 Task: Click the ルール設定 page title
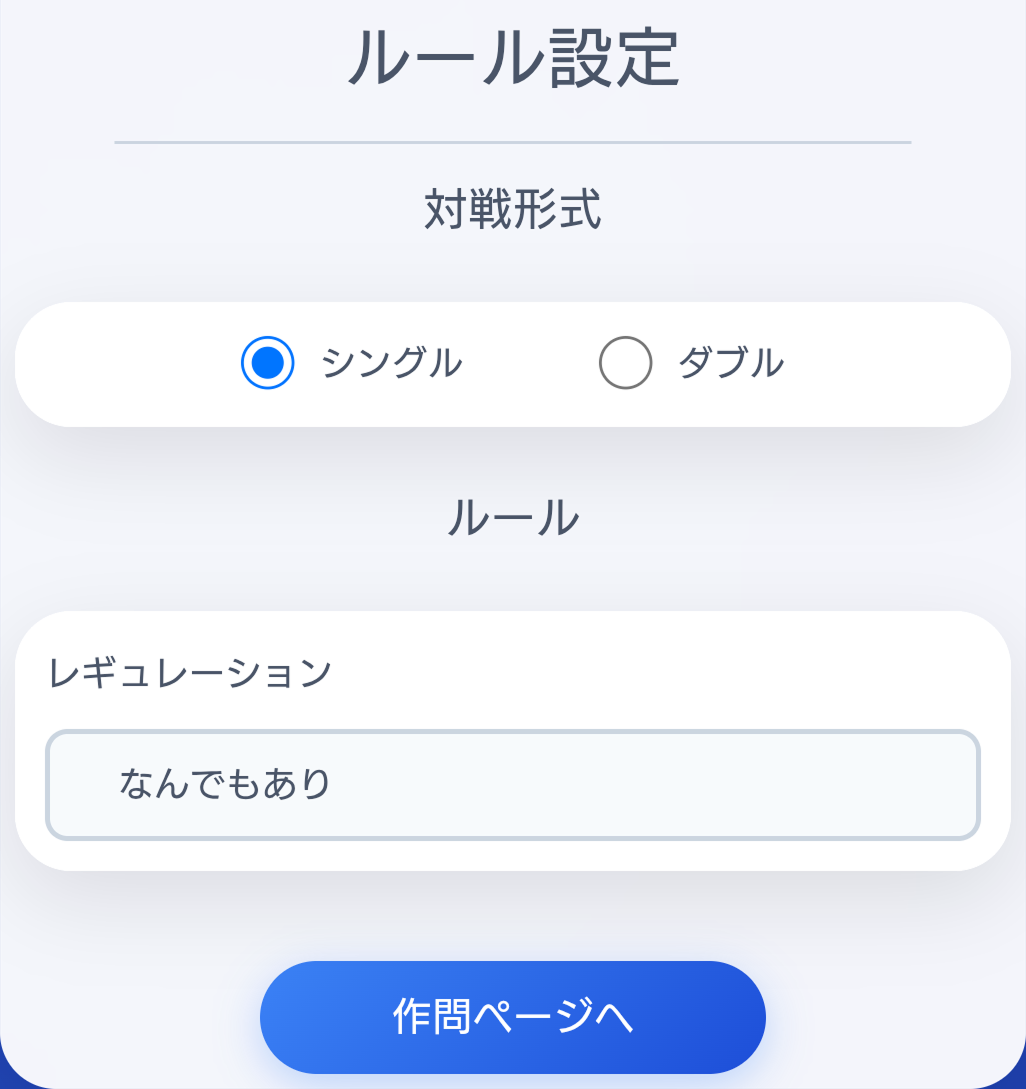(x=512, y=55)
